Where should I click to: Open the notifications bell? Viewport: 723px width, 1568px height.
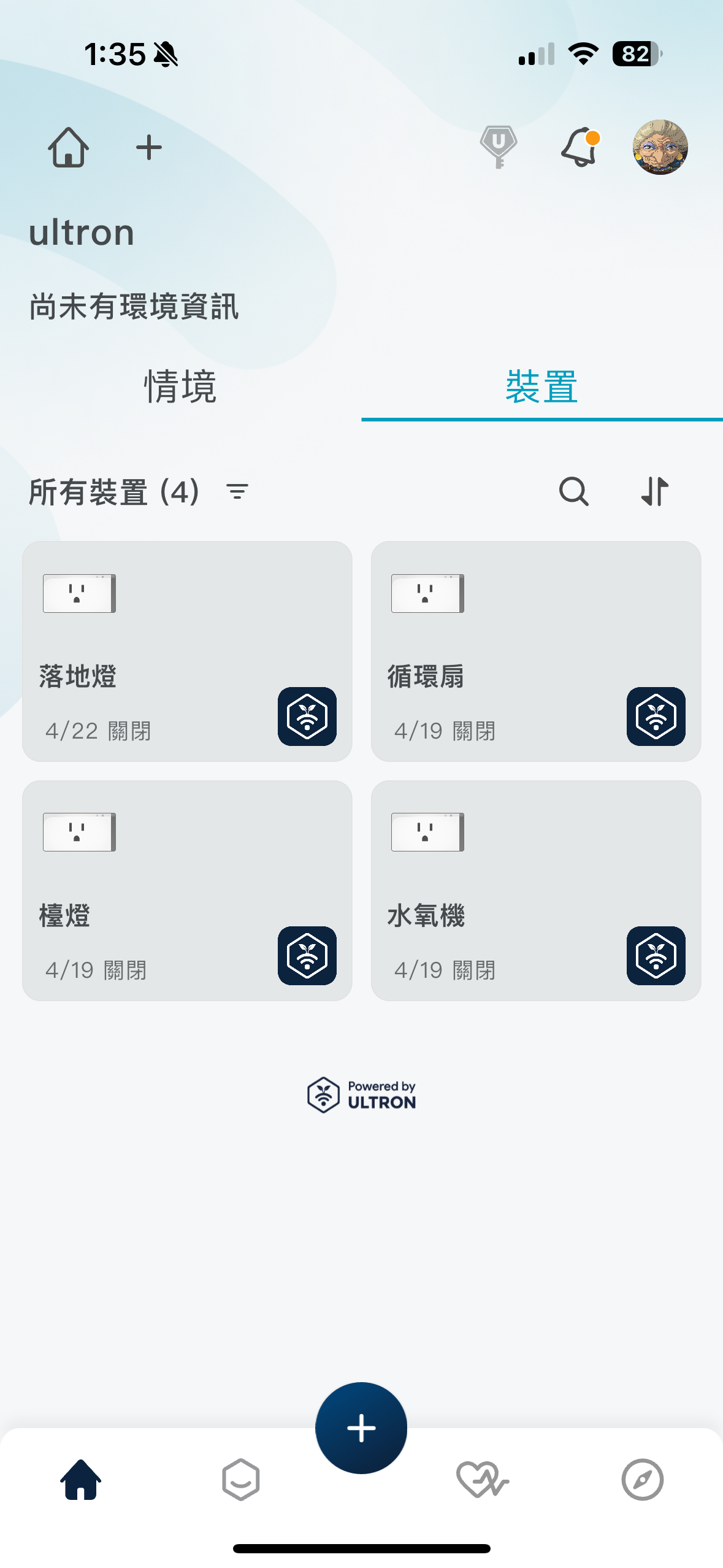(580, 147)
